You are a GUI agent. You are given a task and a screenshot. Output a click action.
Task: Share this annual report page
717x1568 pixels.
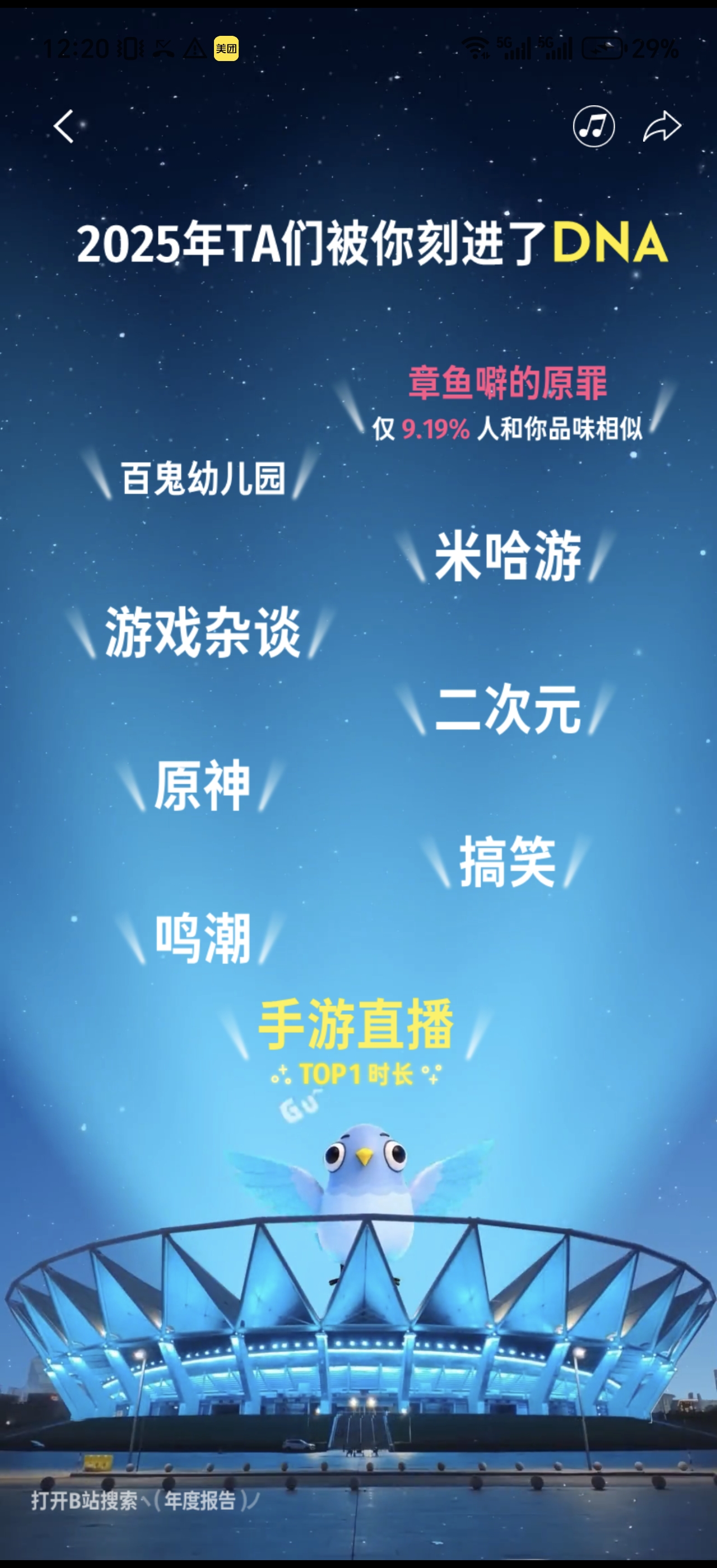[x=662, y=127]
